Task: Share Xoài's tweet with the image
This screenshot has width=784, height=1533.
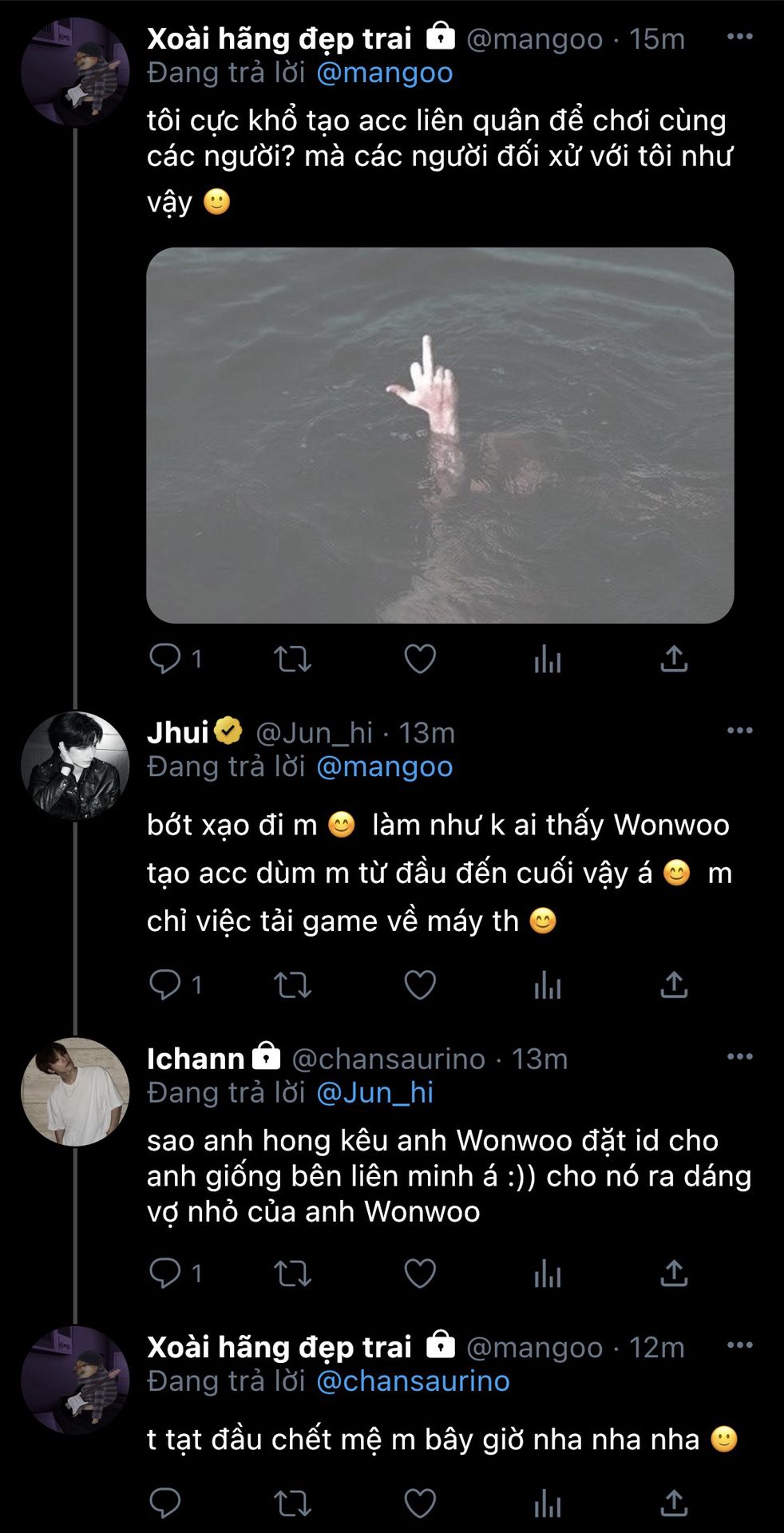Action: click(x=674, y=659)
